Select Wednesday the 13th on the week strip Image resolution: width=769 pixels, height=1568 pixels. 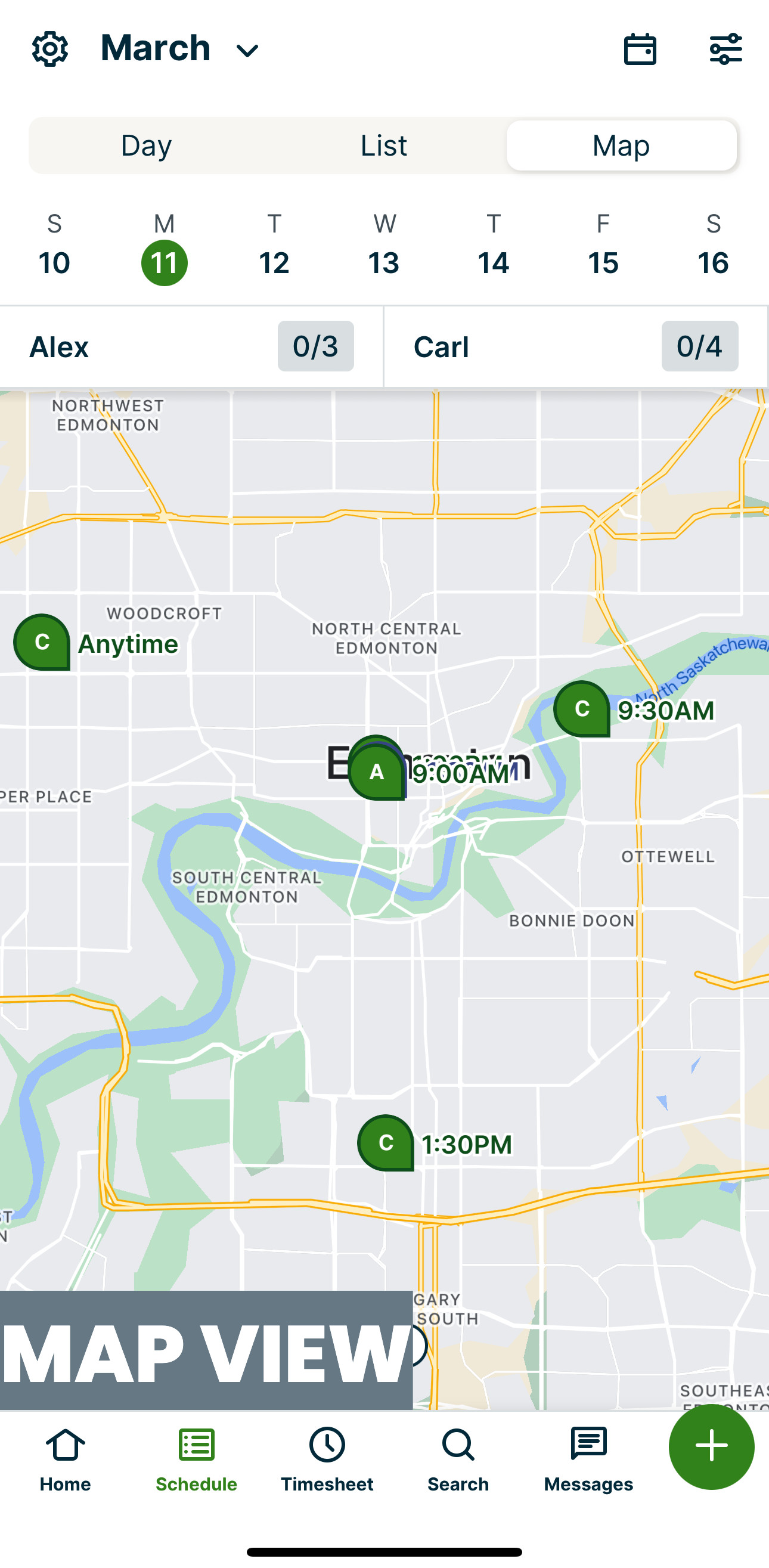coord(384,262)
